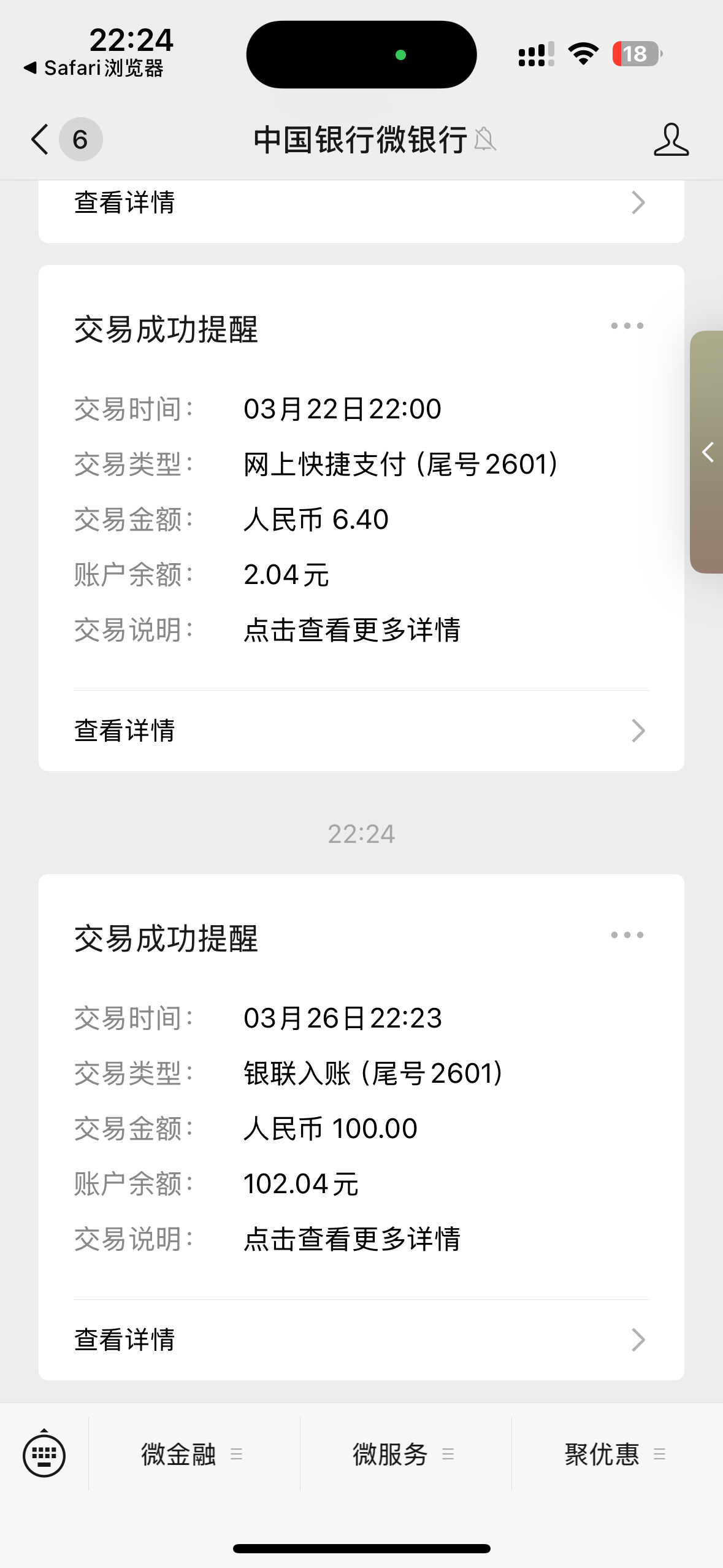The width and height of the screenshot is (723, 1568).
Task: Open the 微金融 menu
Action: [194, 1454]
